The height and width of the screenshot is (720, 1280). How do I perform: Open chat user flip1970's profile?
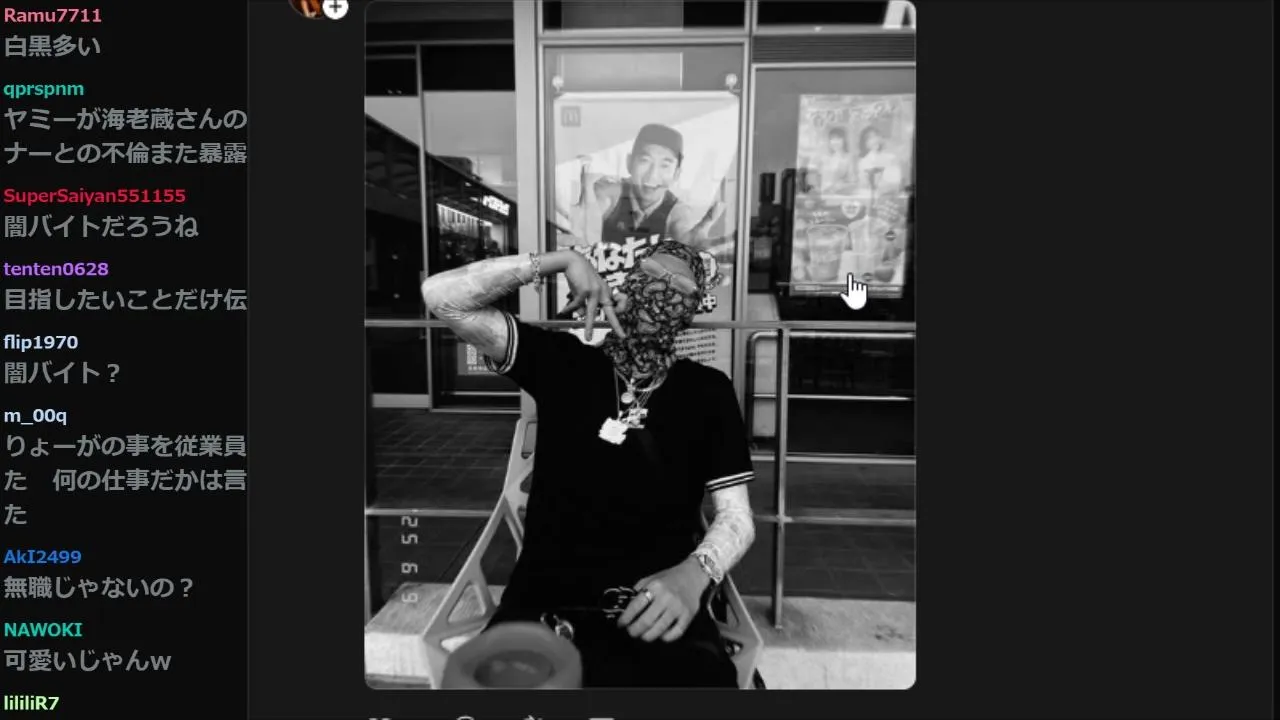(40, 342)
